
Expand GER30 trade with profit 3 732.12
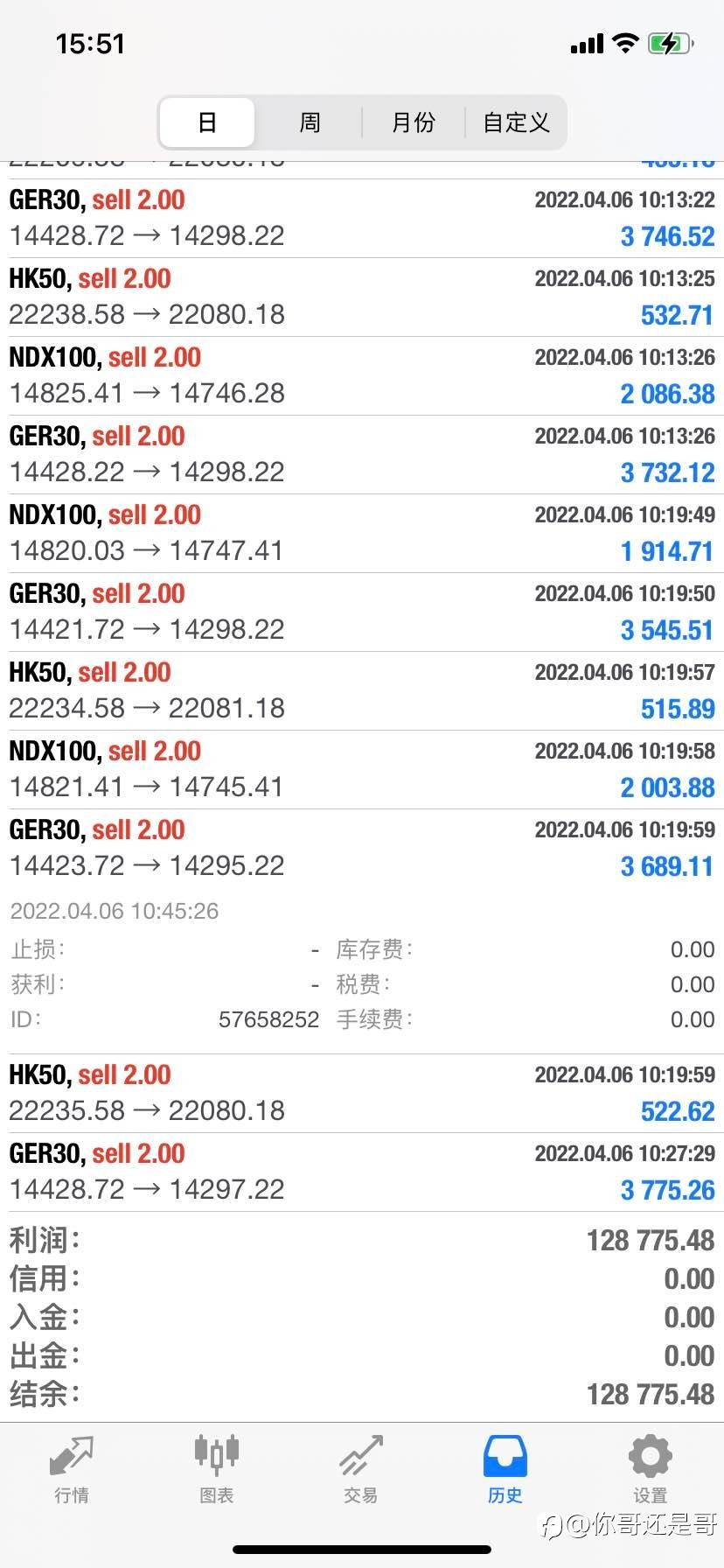(x=362, y=455)
